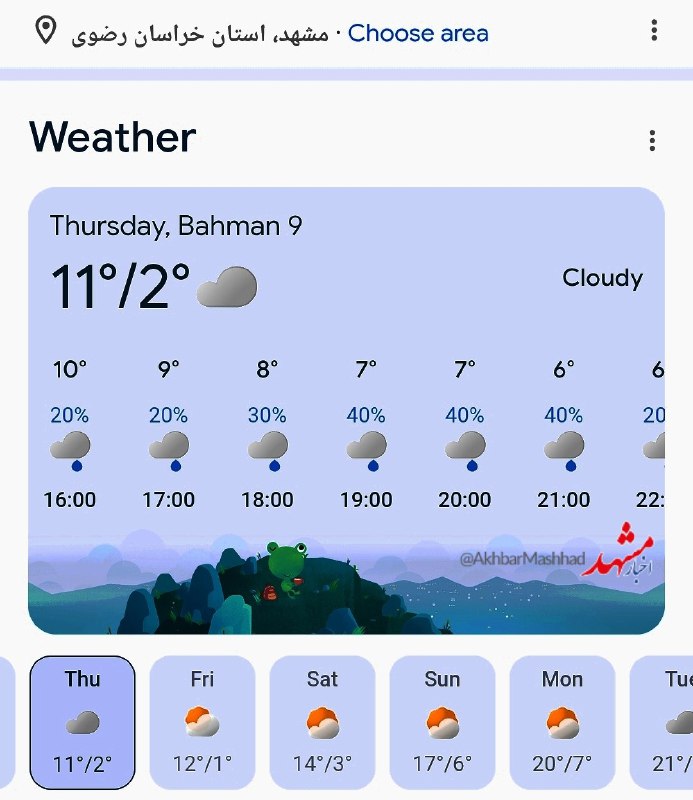This screenshot has height=800, width=693.
Task: Select the Thu forecast day
Action: click(82, 722)
